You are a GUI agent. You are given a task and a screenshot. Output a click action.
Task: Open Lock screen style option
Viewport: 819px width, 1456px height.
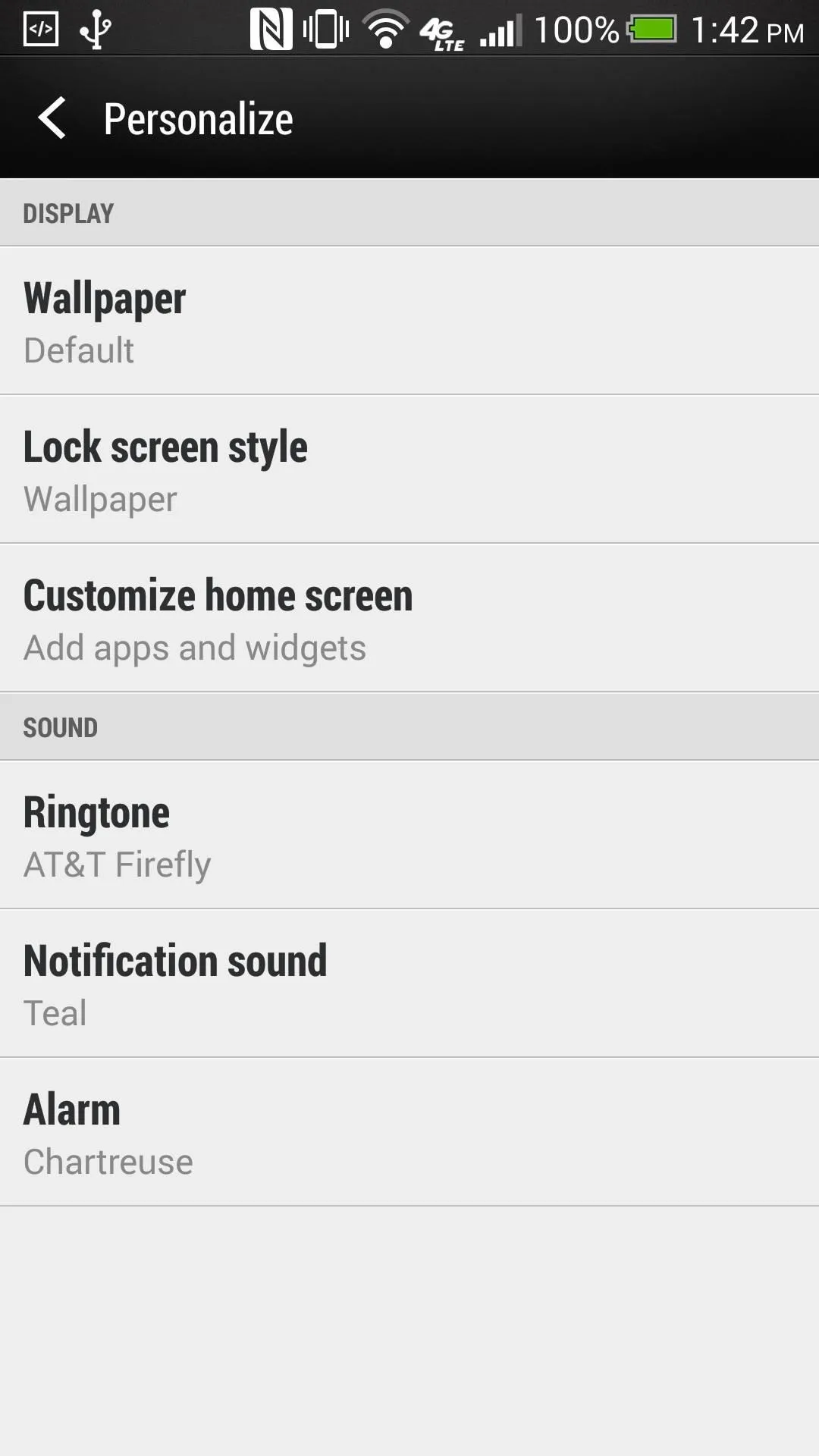(x=409, y=469)
